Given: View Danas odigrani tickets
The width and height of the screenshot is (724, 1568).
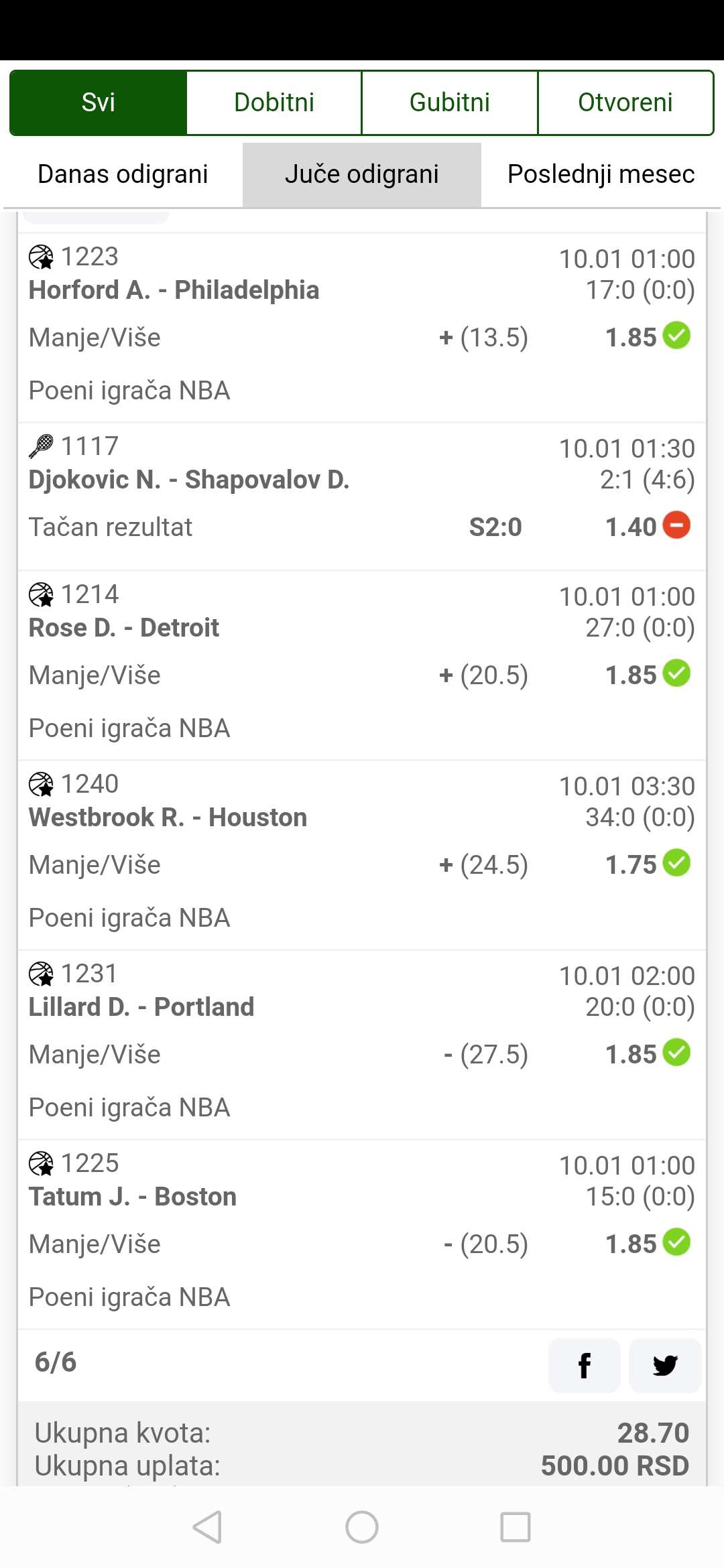Looking at the screenshot, I should (x=123, y=174).
